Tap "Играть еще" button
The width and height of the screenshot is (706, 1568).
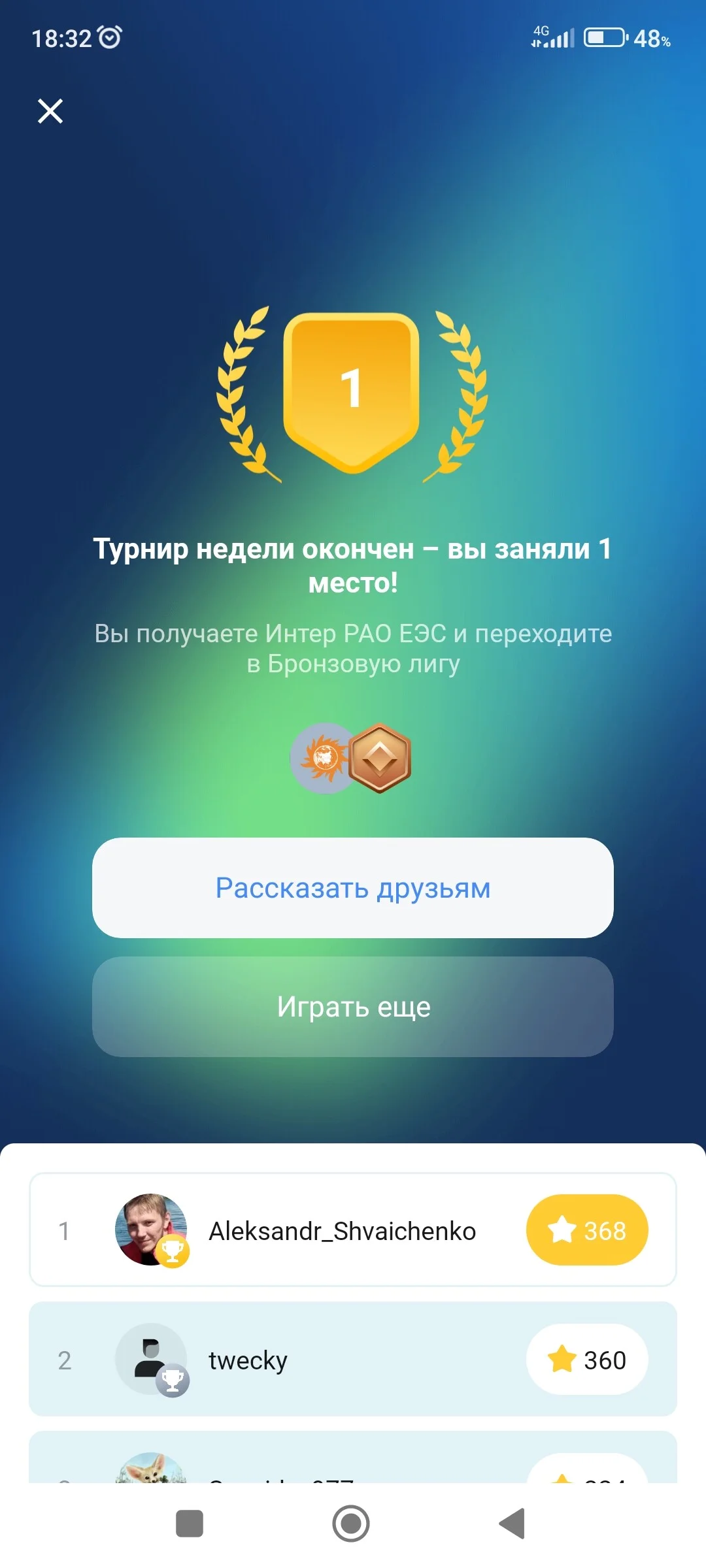pos(353,1007)
